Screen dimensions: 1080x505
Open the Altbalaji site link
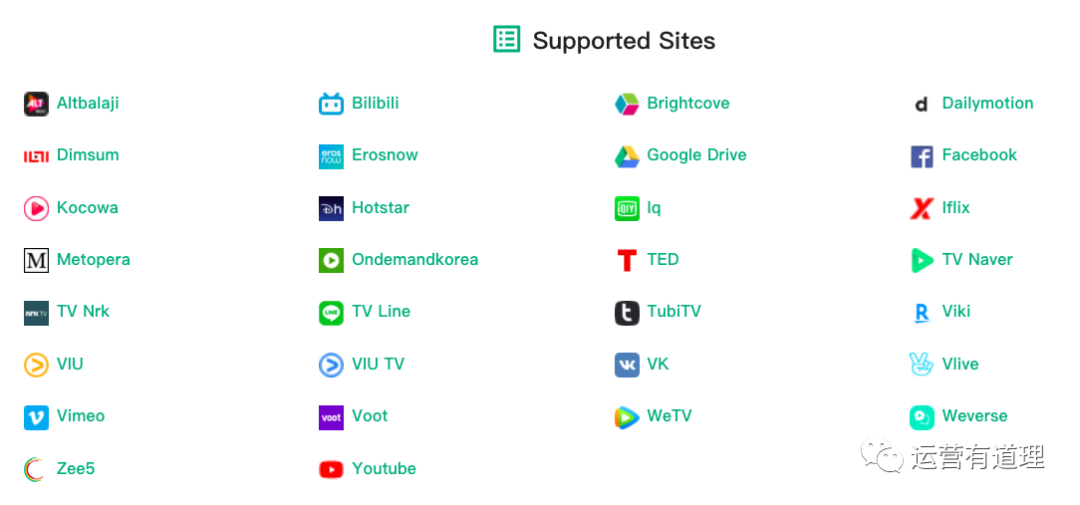87,103
